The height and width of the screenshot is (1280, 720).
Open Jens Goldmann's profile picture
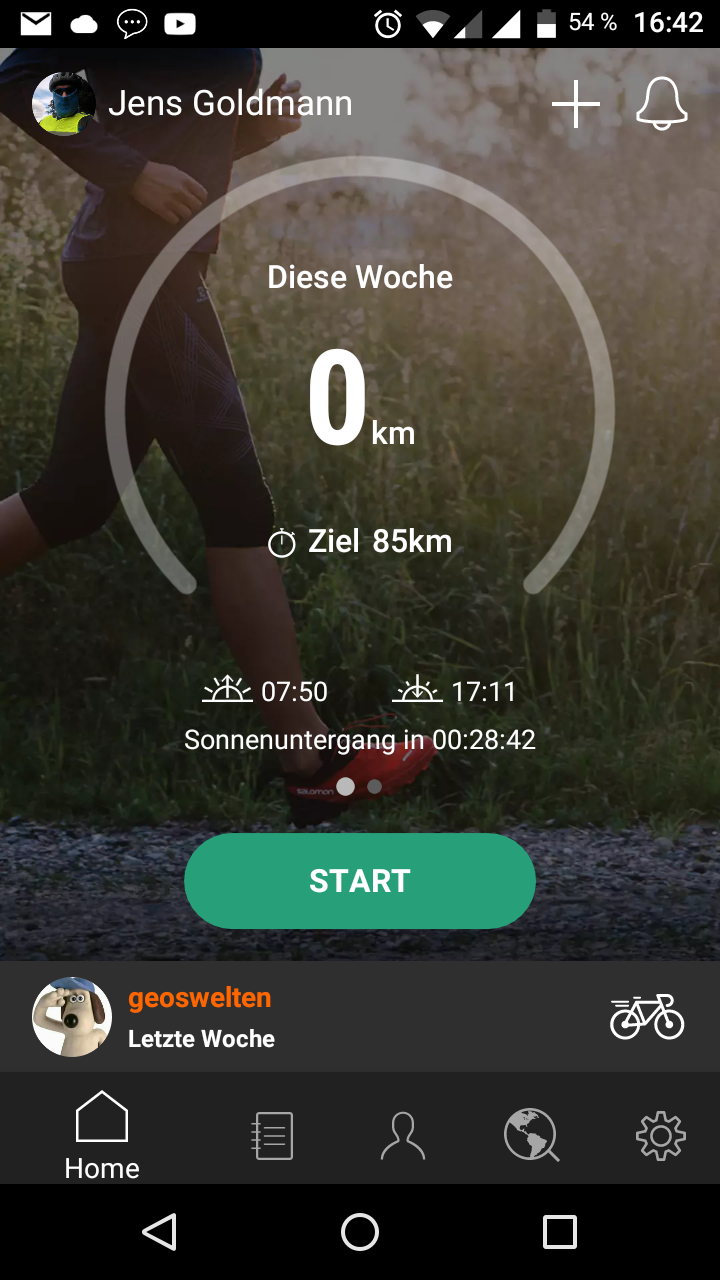coord(64,103)
